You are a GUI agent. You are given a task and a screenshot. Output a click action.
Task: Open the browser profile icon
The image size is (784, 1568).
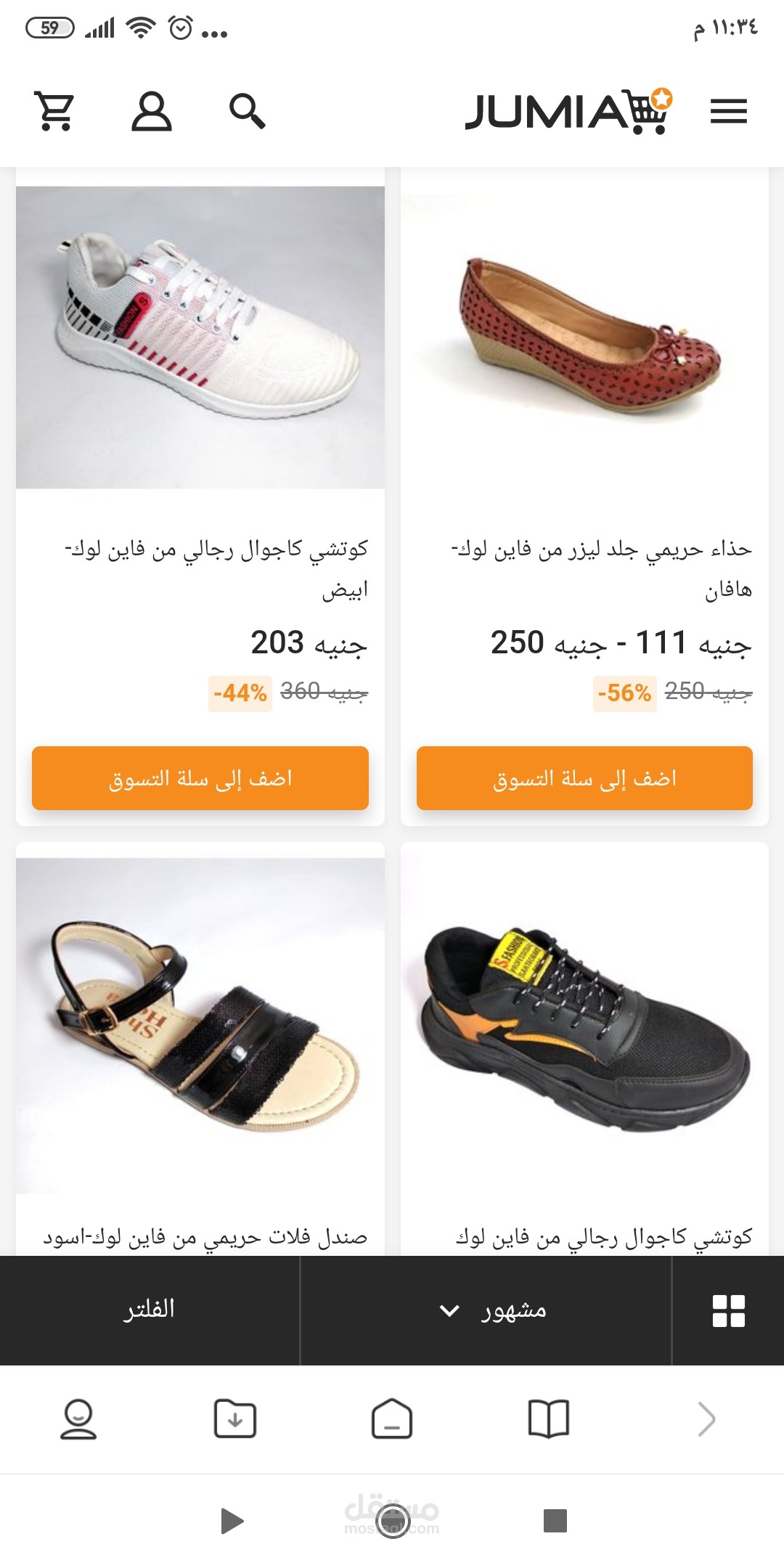78,1419
